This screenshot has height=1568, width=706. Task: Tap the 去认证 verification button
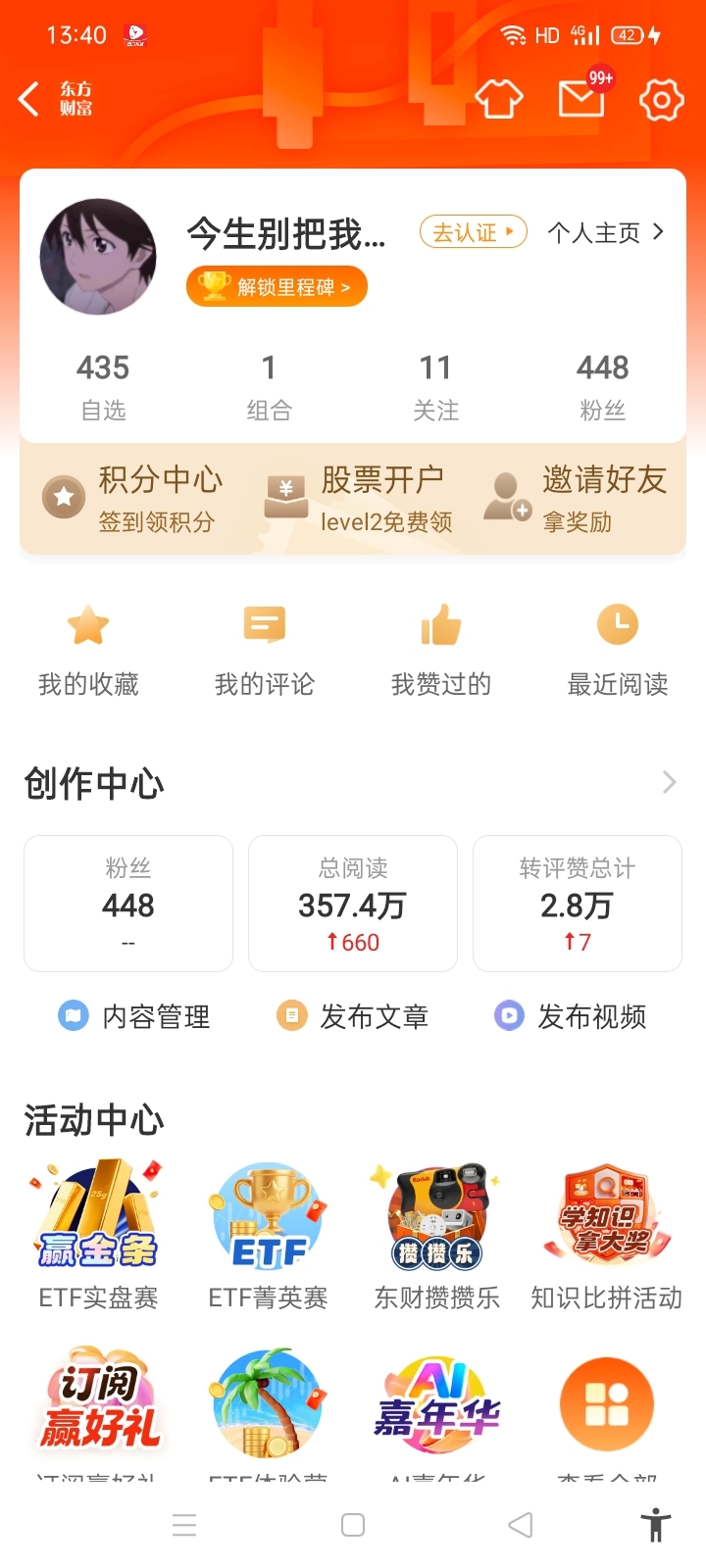coord(474,232)
